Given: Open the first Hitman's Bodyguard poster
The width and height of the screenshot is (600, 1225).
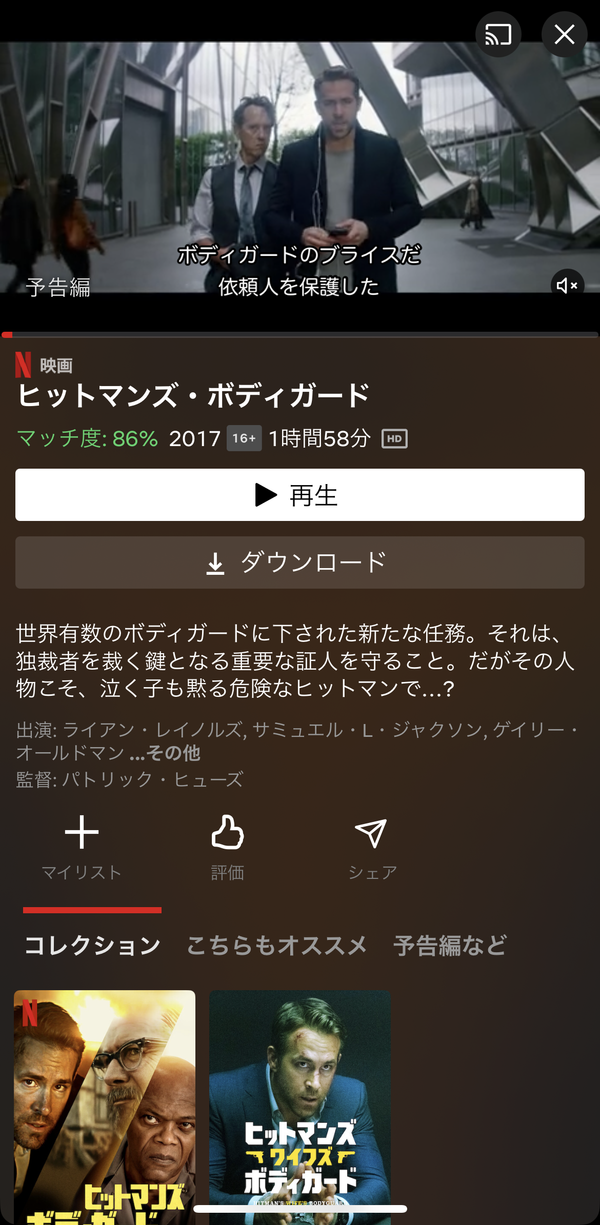Looking at the screenshot, I should click(104, 1107).
